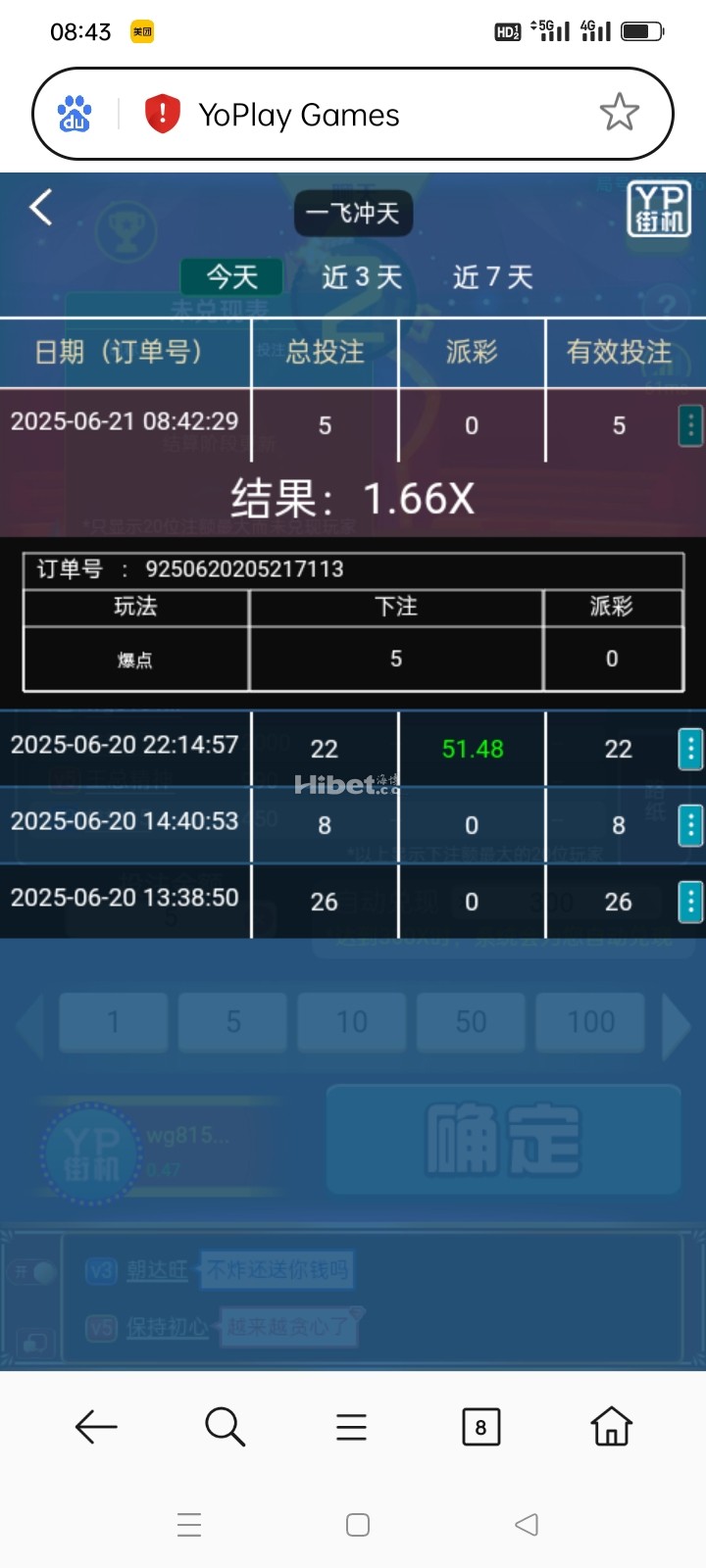The image size is (706, 1568).
Task: Expand details for the 08:42:29 bet record
Action: coord(691,425)
